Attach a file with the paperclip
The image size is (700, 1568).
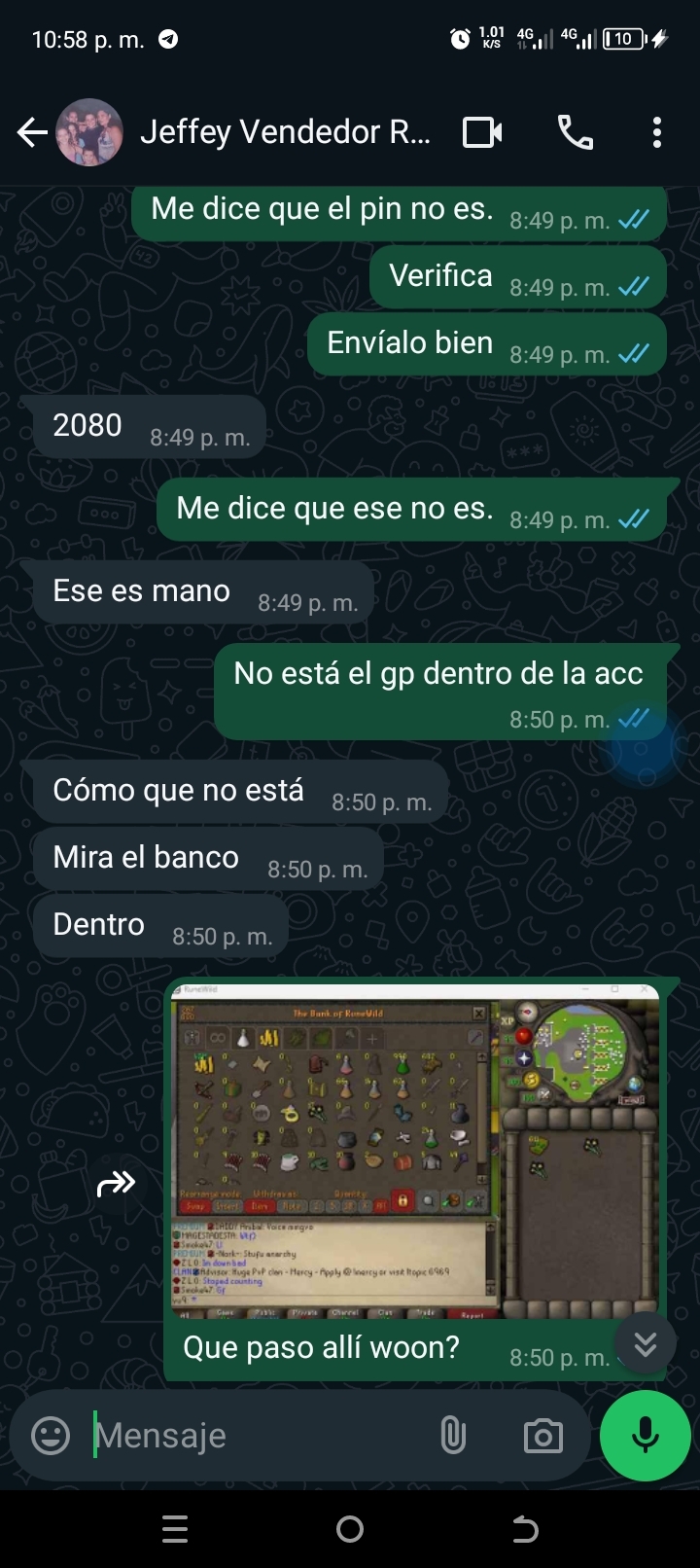point(453,1436)
